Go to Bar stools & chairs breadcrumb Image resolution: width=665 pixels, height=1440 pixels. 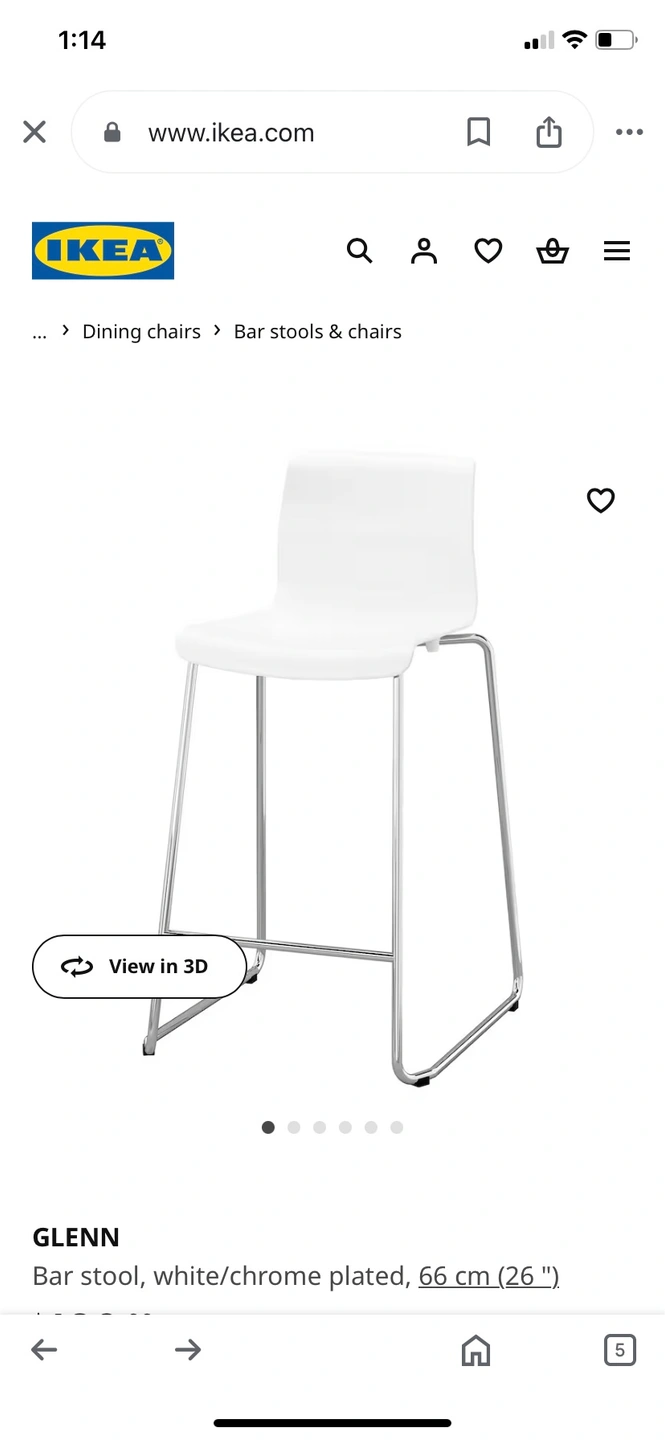[x=317, y=332]
